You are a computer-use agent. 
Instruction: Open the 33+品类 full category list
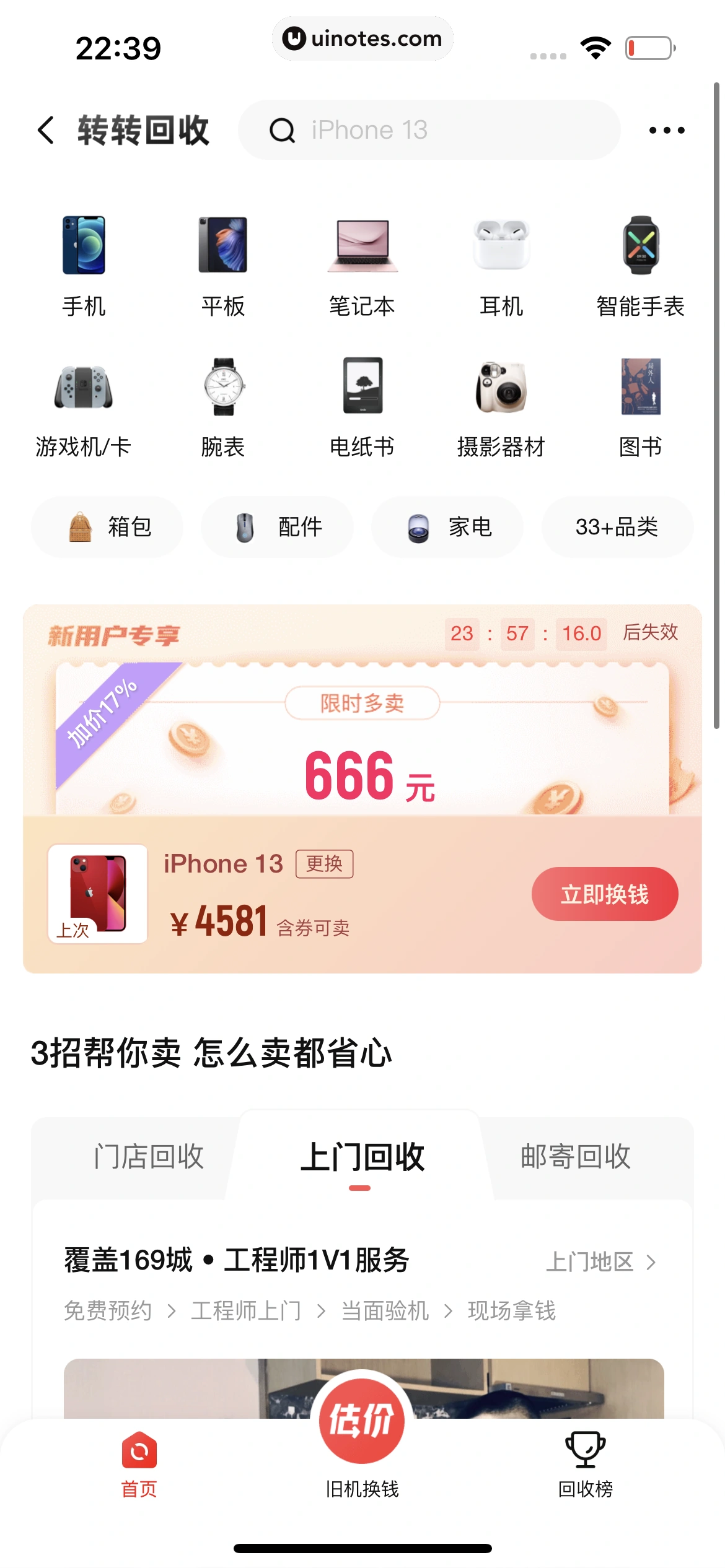point(617,527)
